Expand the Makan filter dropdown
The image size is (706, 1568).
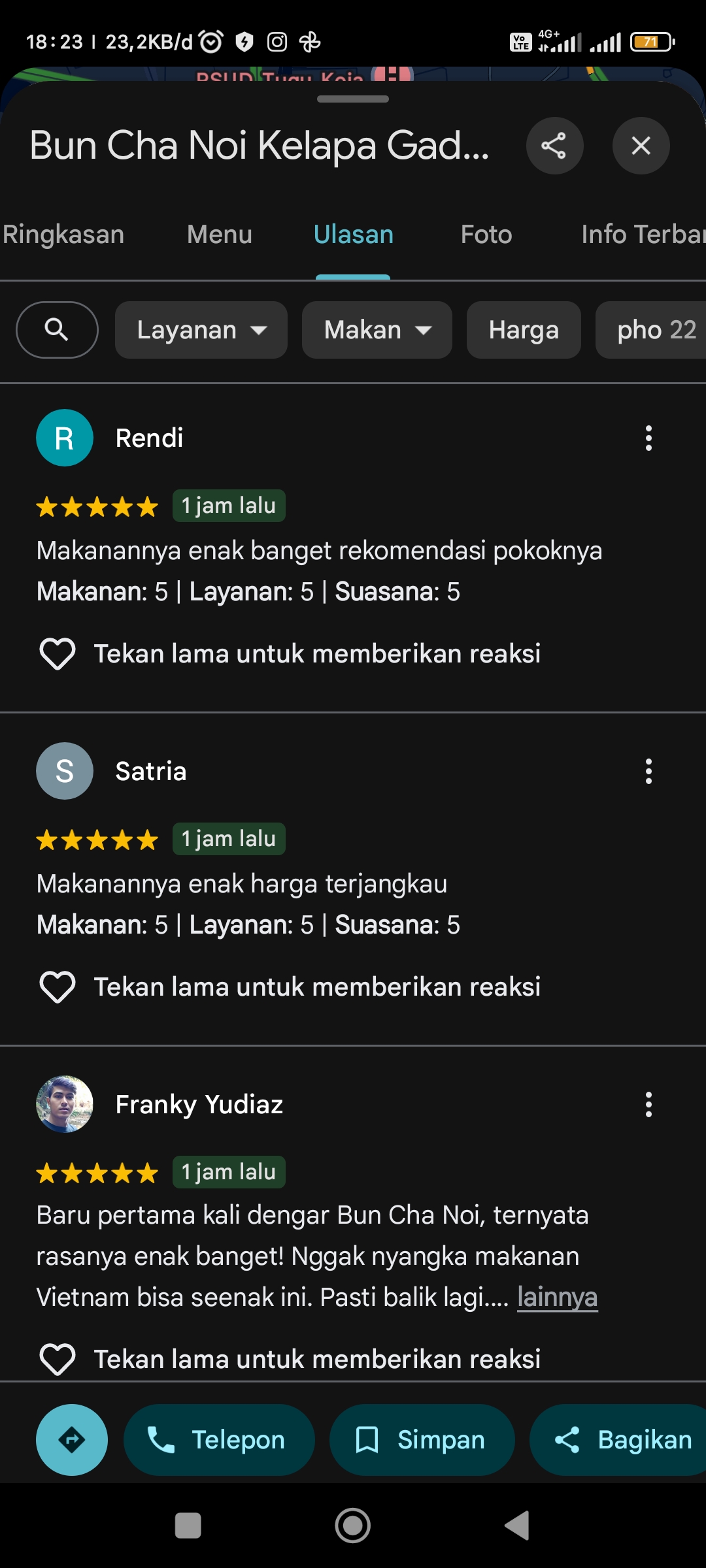tap(377, 330)
